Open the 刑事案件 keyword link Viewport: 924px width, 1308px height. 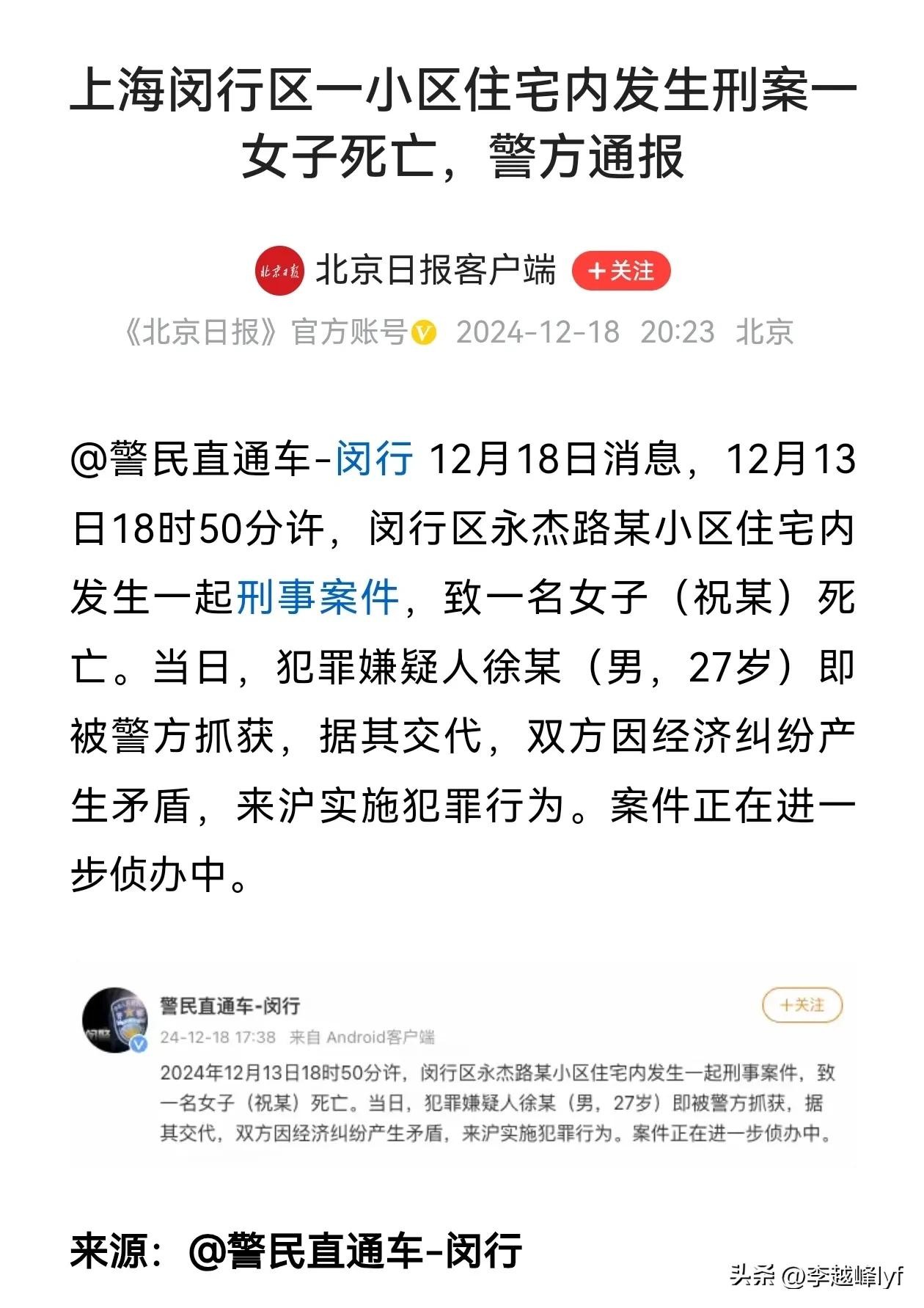(318, 597)
